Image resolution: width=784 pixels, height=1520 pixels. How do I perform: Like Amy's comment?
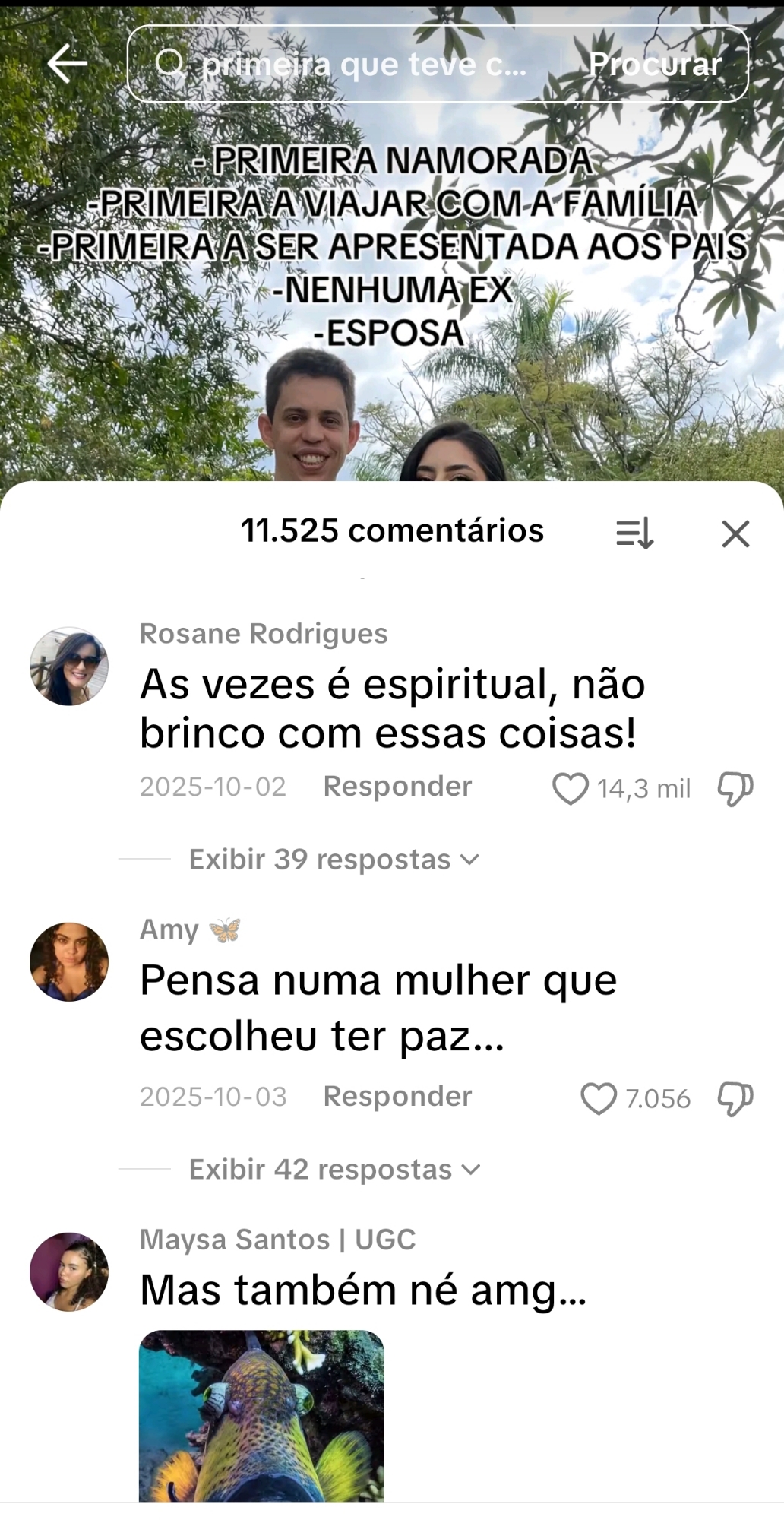599,1098
